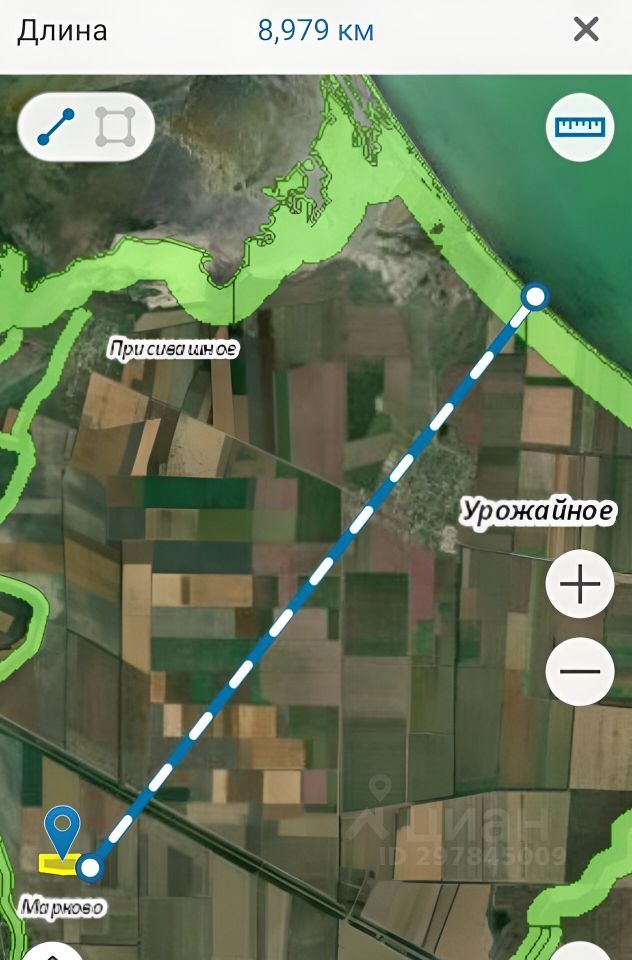
Task: Select the measurement endpoint near Марково
Action: [91, 867]
